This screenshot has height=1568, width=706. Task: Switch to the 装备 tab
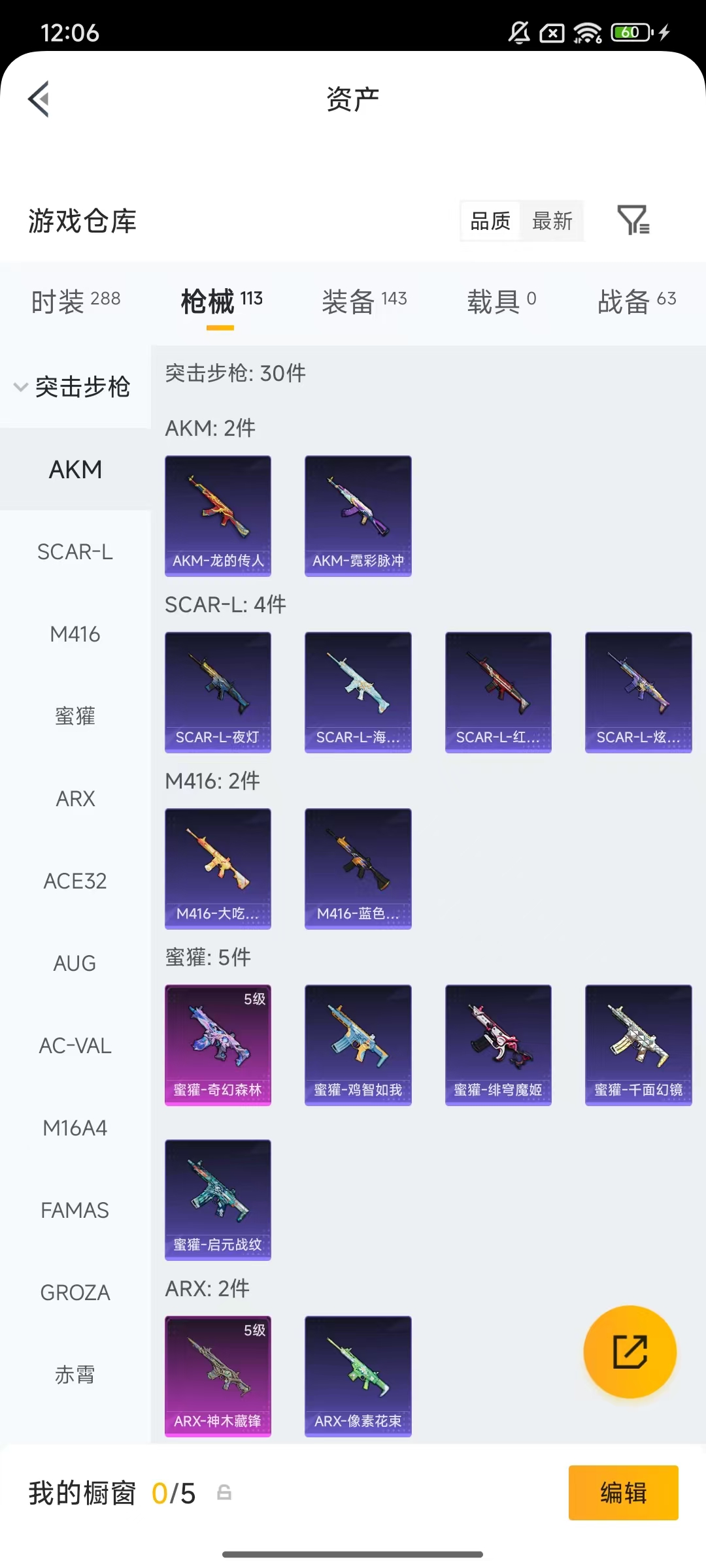[x=364, y=301]
